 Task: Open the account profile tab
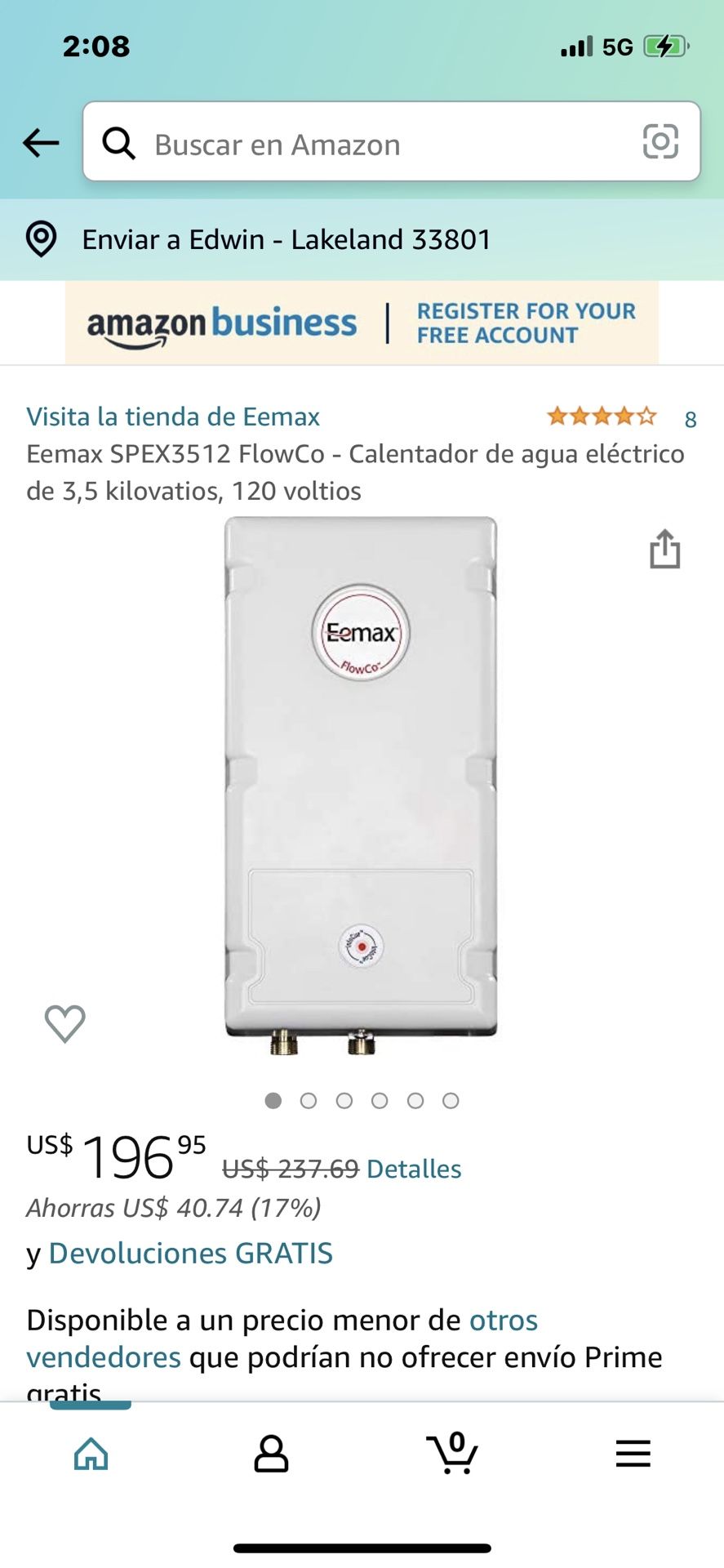271,1454
